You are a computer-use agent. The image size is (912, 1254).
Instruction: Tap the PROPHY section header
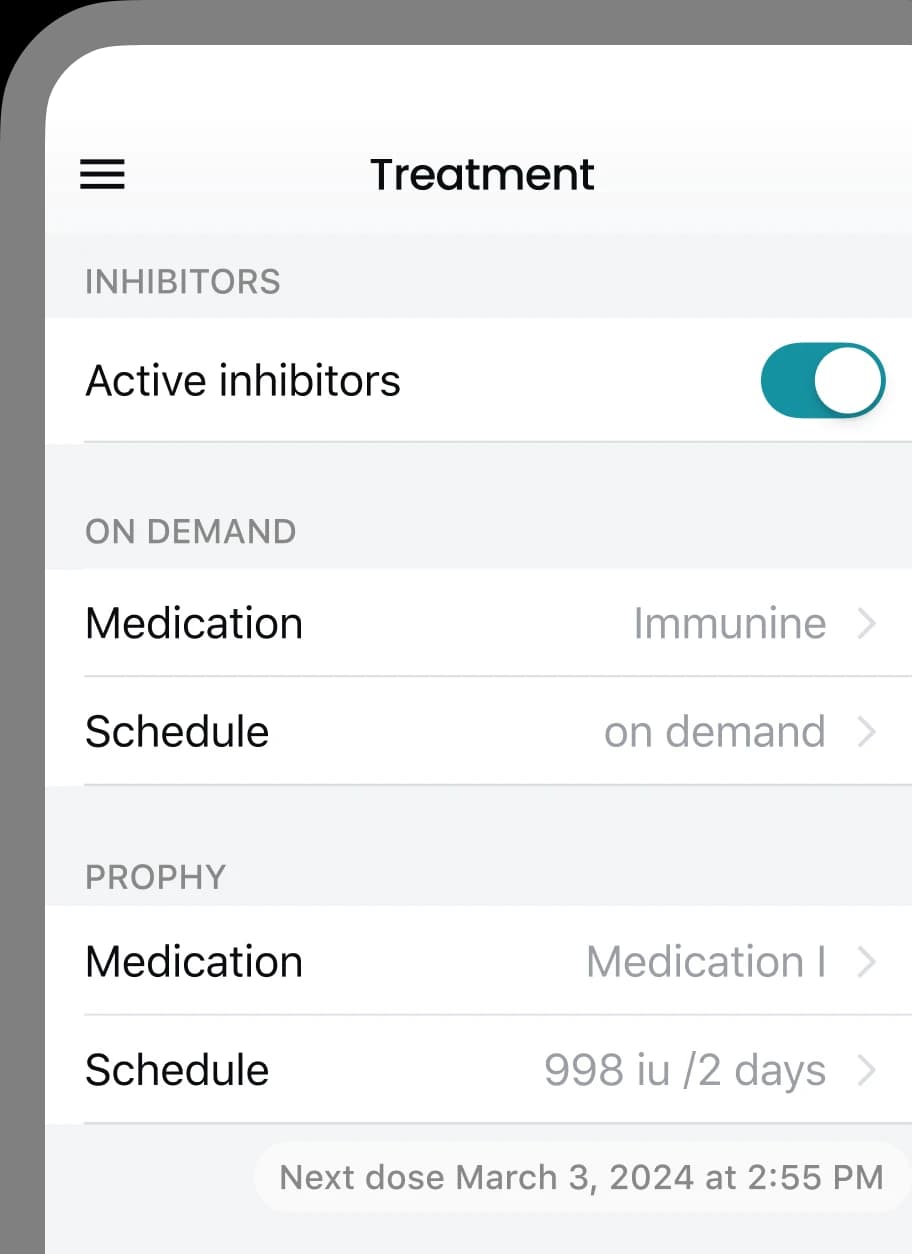tap(155, 877)
